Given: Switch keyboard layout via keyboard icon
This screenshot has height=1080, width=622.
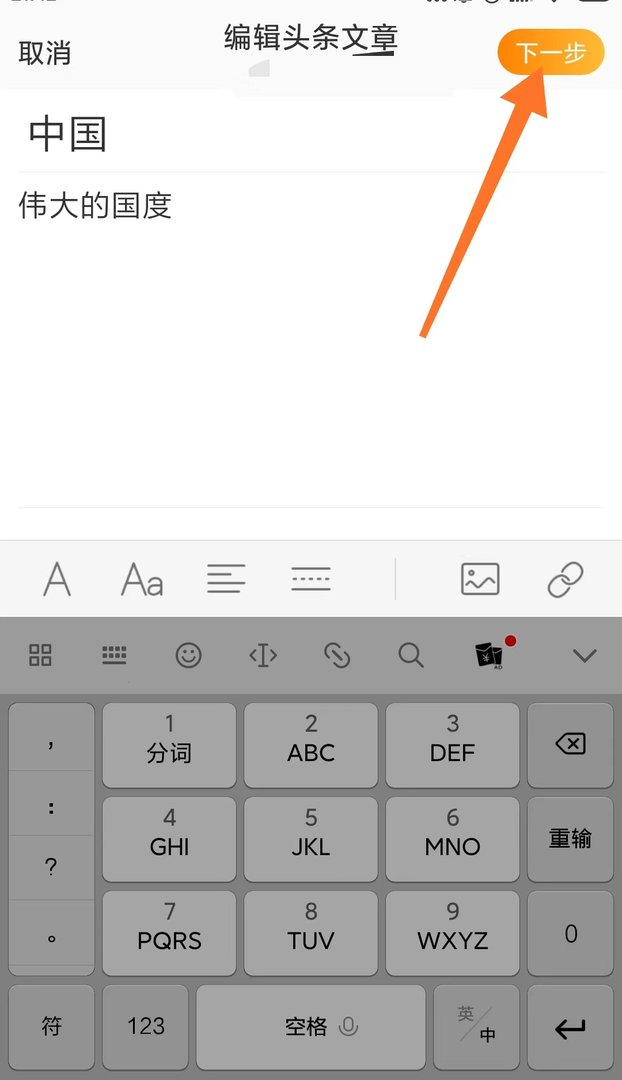Looking at the screenshot, I should pos(114,655).
